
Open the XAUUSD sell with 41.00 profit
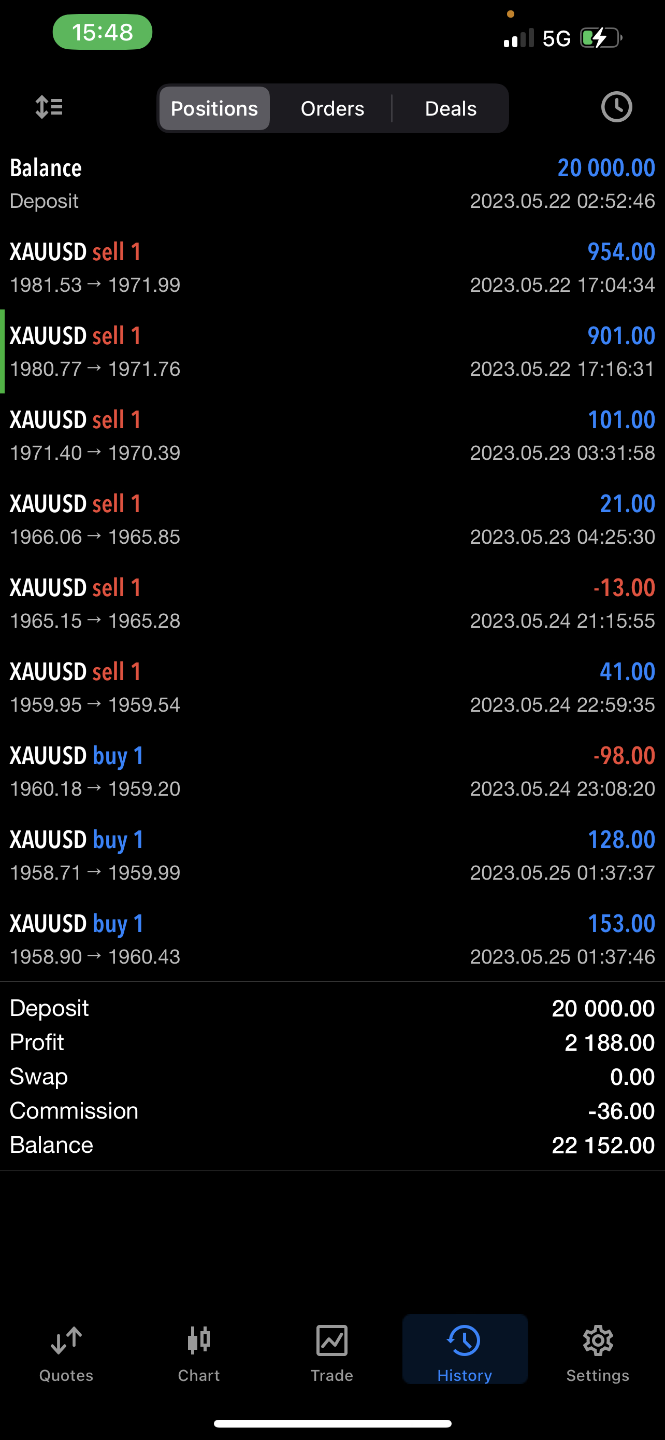332,688
